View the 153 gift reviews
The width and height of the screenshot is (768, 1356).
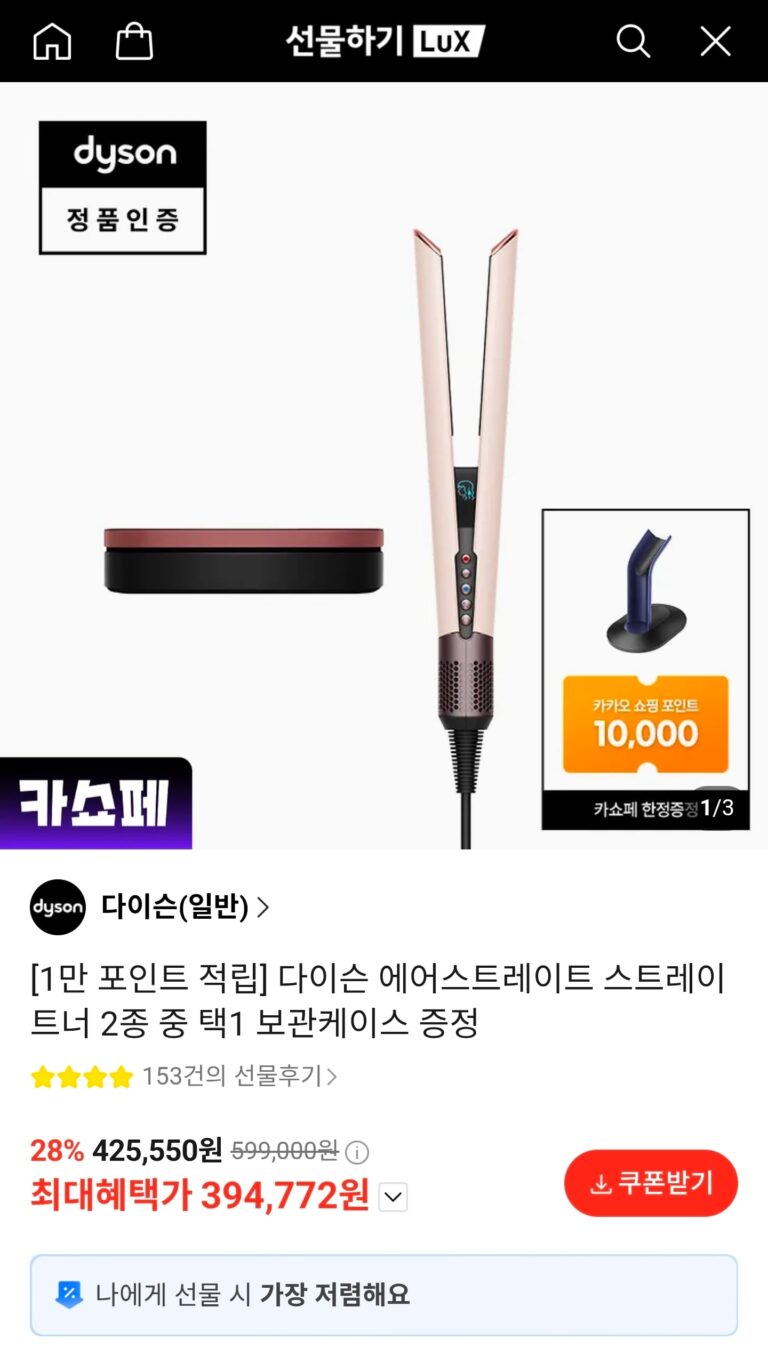coord(239,1077)
